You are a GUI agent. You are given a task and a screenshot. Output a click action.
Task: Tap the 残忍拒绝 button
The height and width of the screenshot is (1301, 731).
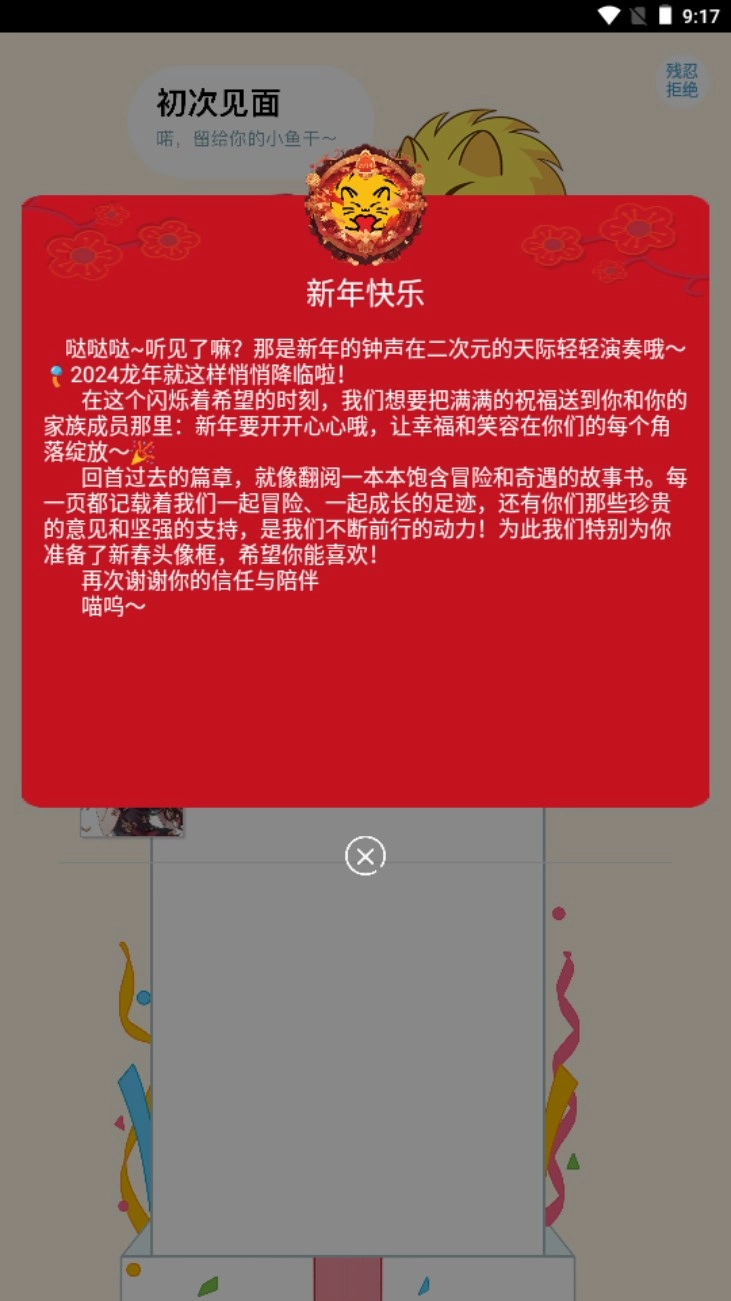click(x=682, y=81)
